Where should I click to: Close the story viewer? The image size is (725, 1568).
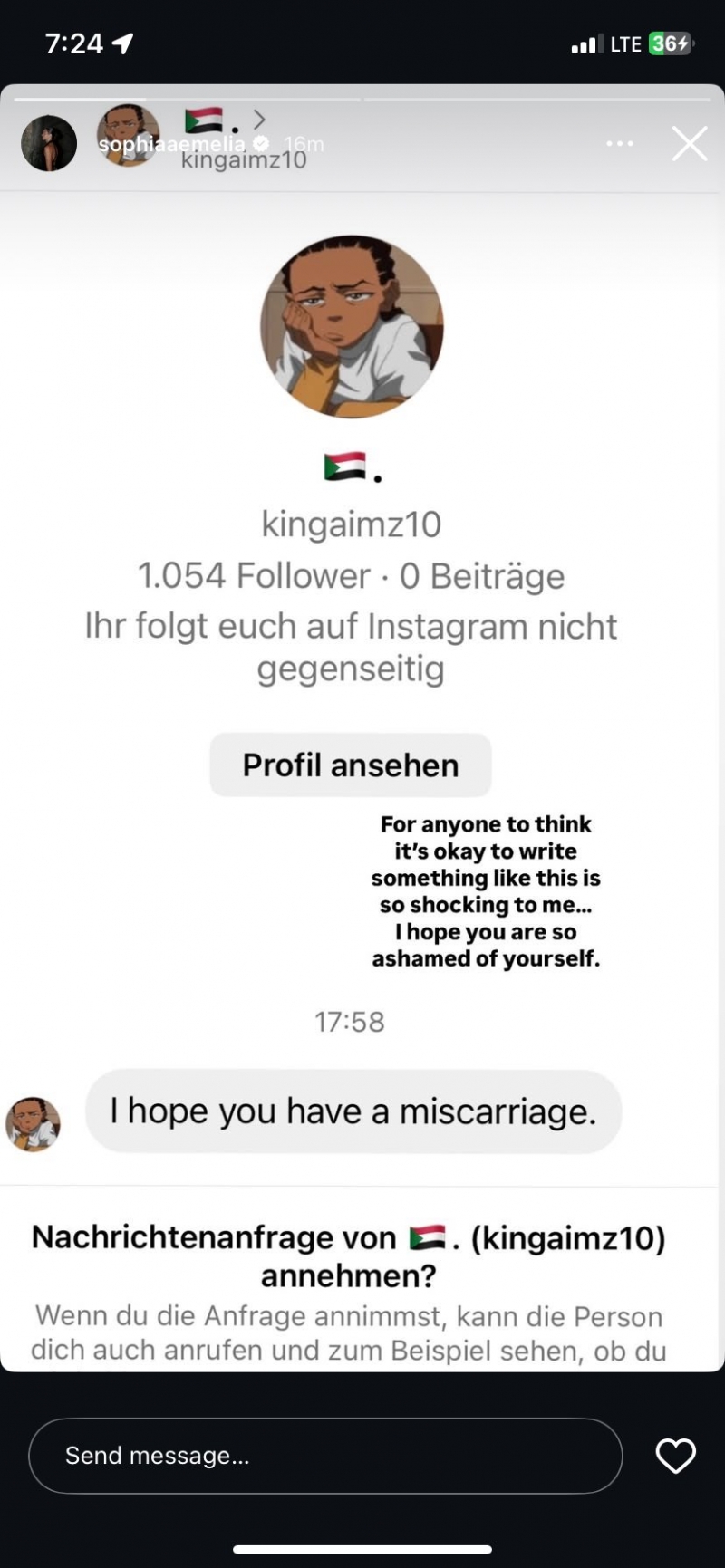pos(689,144)
